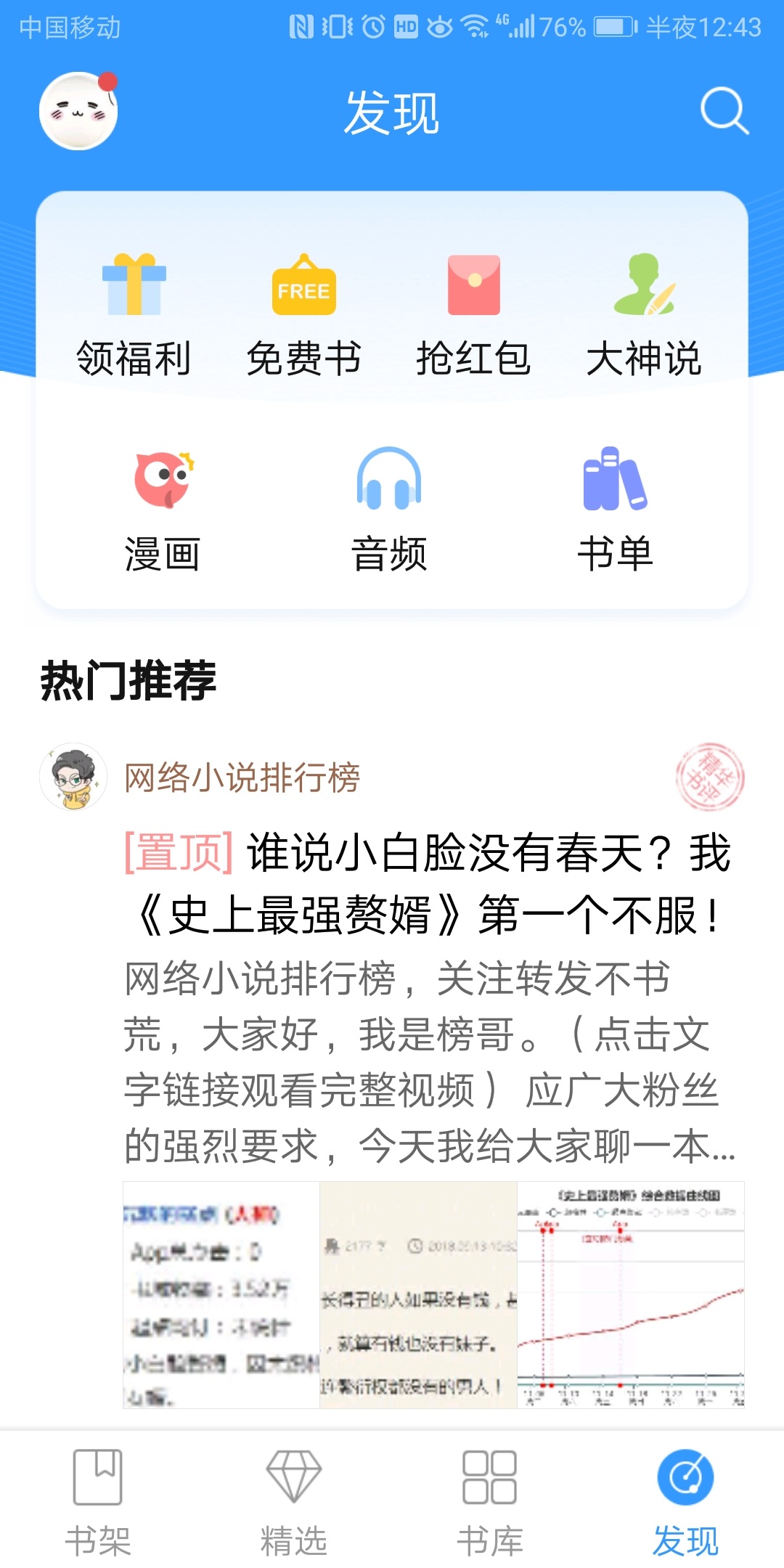784x1568 pixels.
Task: Open 大神说 section
Action: (x=644, y=316)
